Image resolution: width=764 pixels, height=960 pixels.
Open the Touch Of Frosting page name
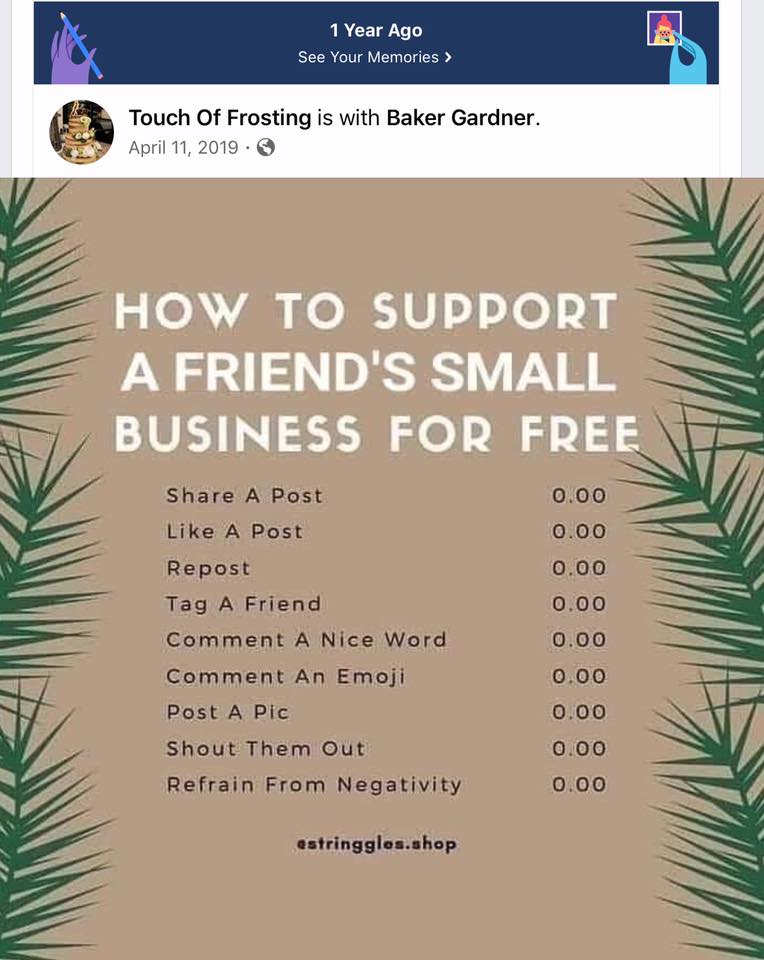(220, 118)
